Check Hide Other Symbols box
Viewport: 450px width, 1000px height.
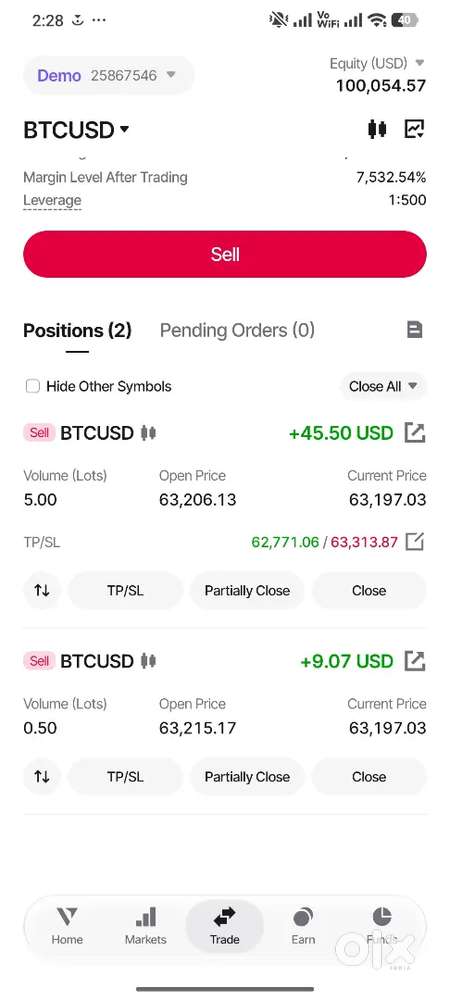33,386
